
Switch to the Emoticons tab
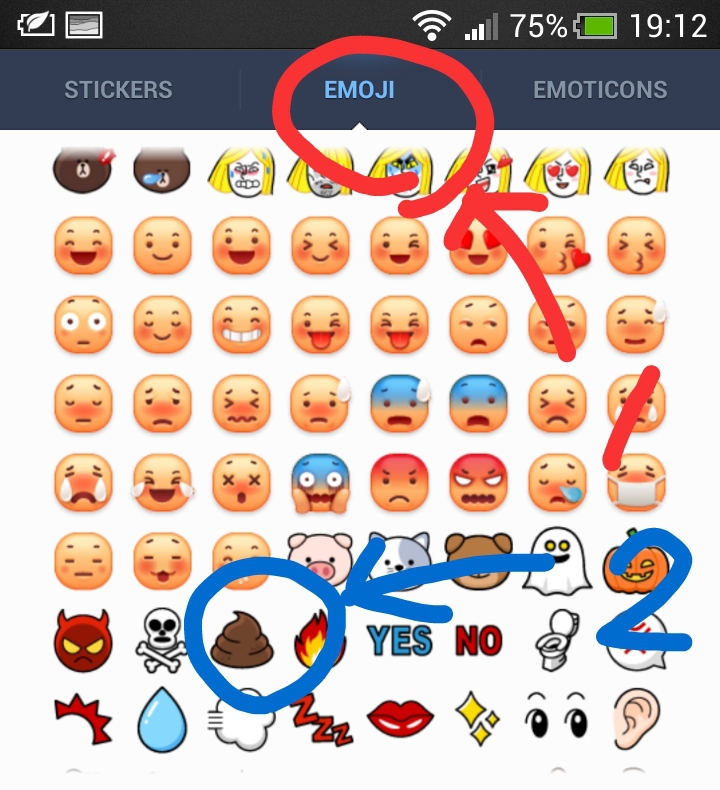tap(600, 90)
